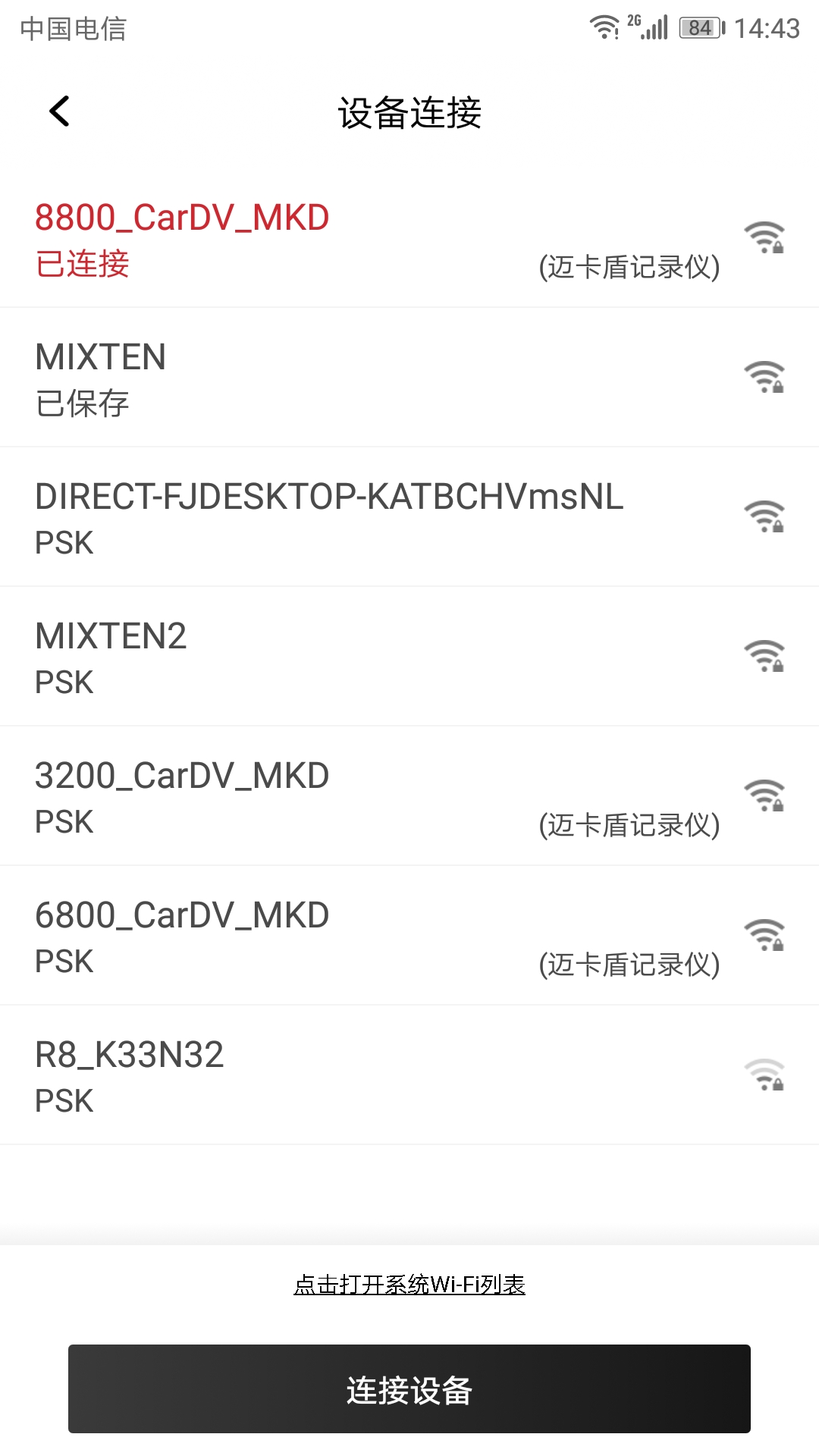The width and height of the screenshot is (819, 1456).
Task: Tap the 连接设备 button
Action: click(409, 1389)
